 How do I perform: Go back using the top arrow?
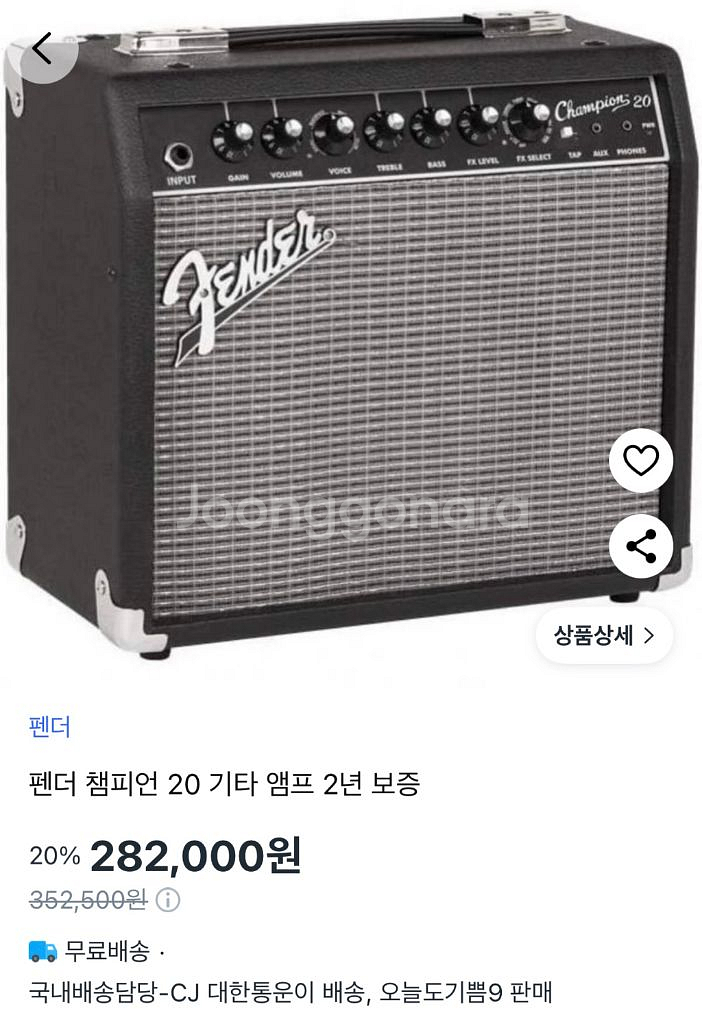[41, 47]
